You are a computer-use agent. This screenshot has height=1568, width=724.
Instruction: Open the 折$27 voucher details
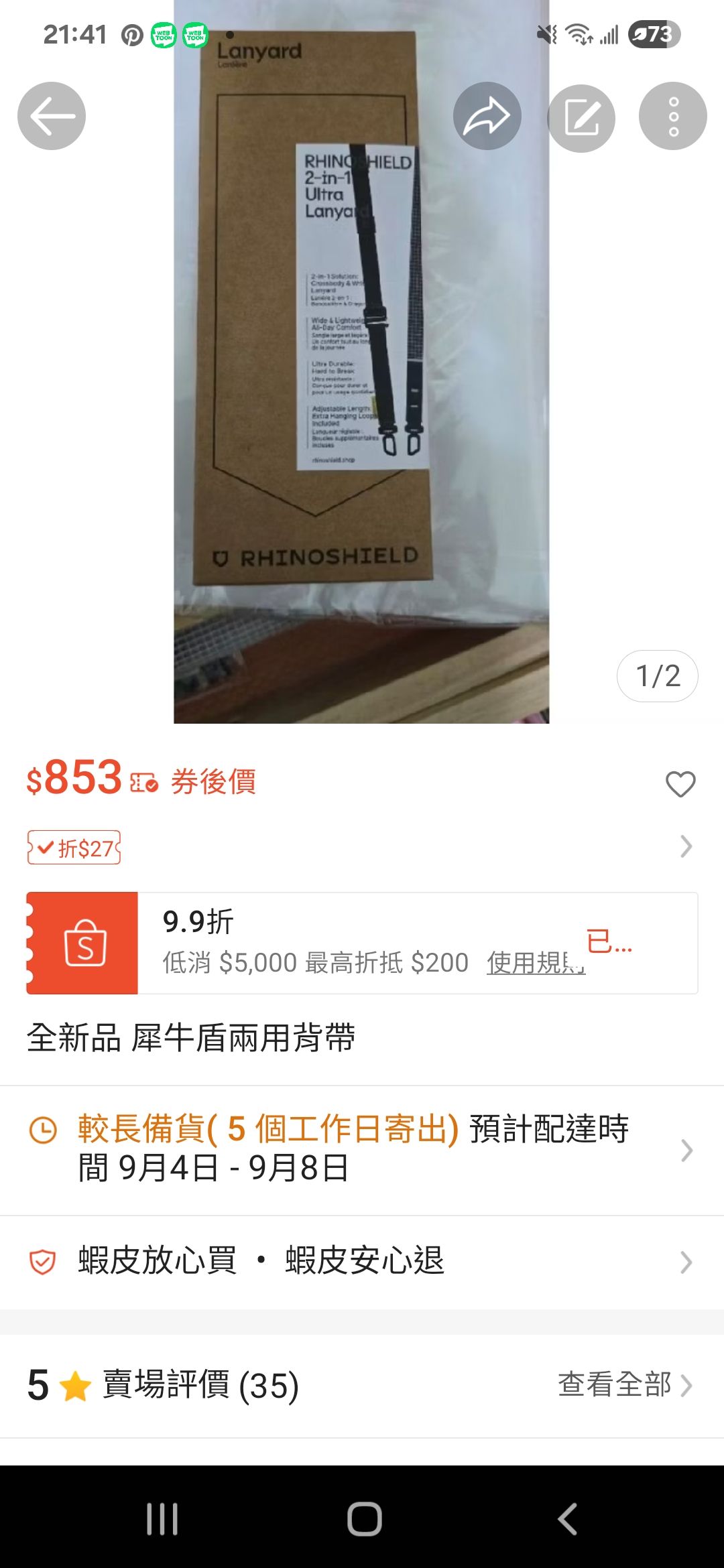(74, 848)
